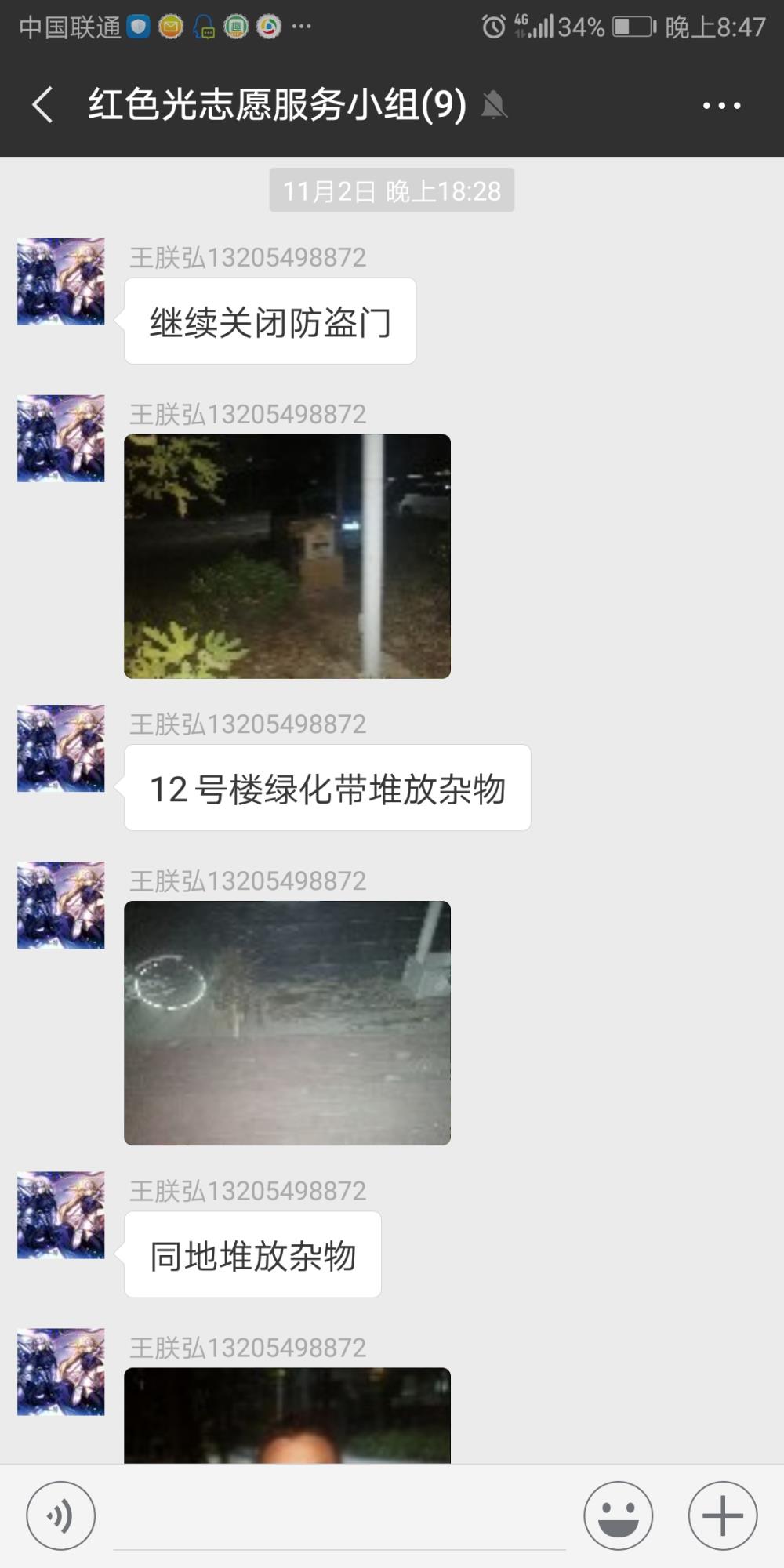Open sender avatar beside '继续关闭防盗门'
Image resolution: width=784 pixels, height=1568 pixels.
(61, 281)
